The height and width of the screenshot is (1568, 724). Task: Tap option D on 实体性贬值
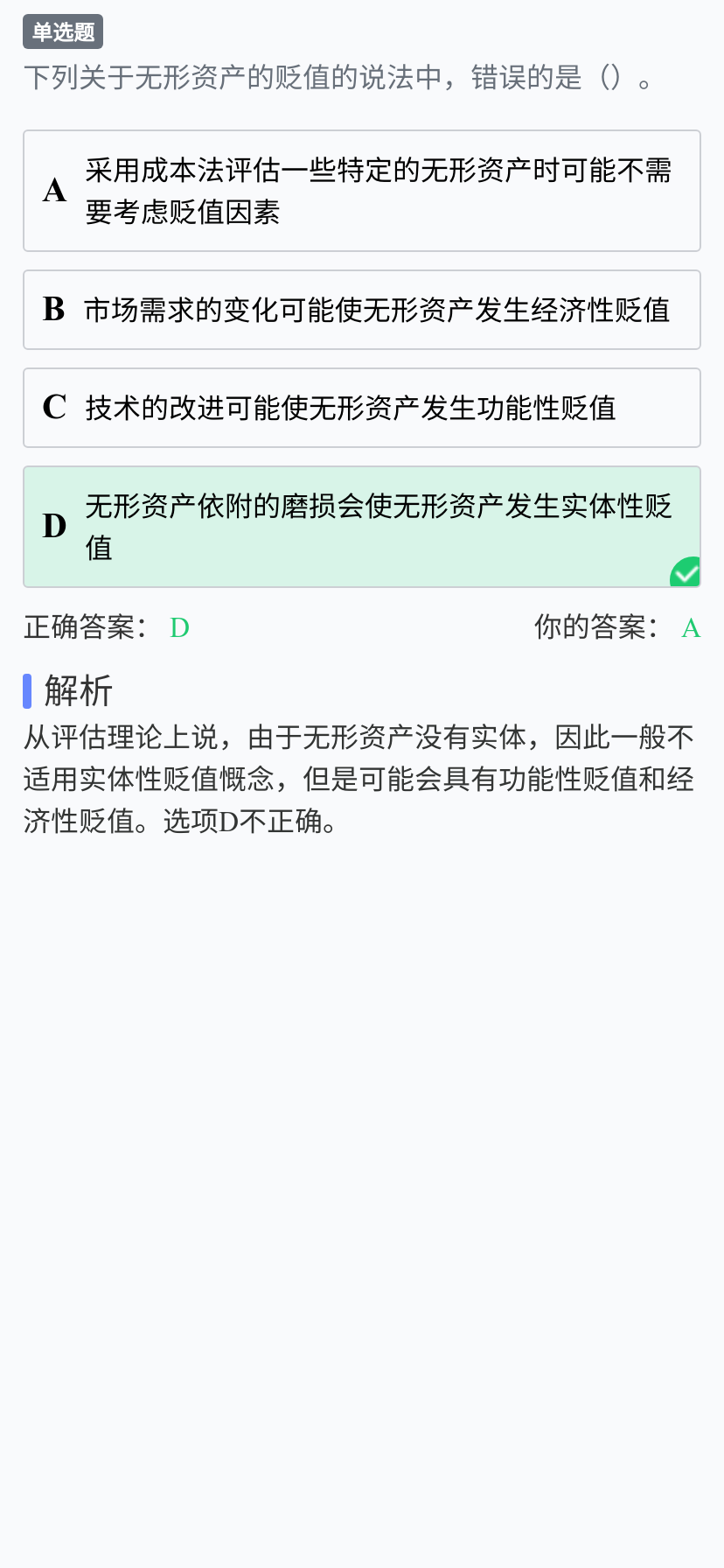point(362,527)
